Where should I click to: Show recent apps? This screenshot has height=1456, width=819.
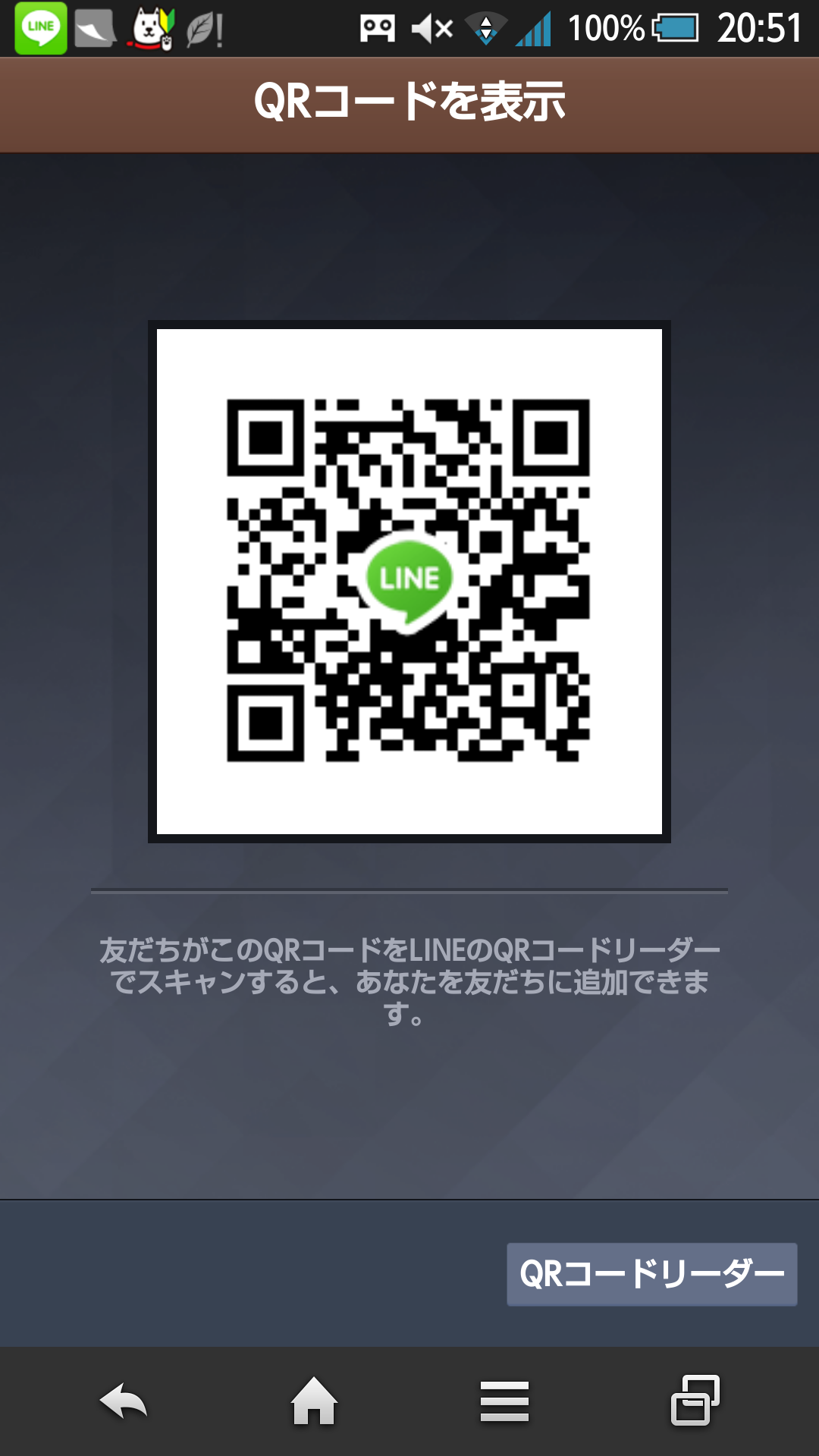click(x=695, y=1401)
